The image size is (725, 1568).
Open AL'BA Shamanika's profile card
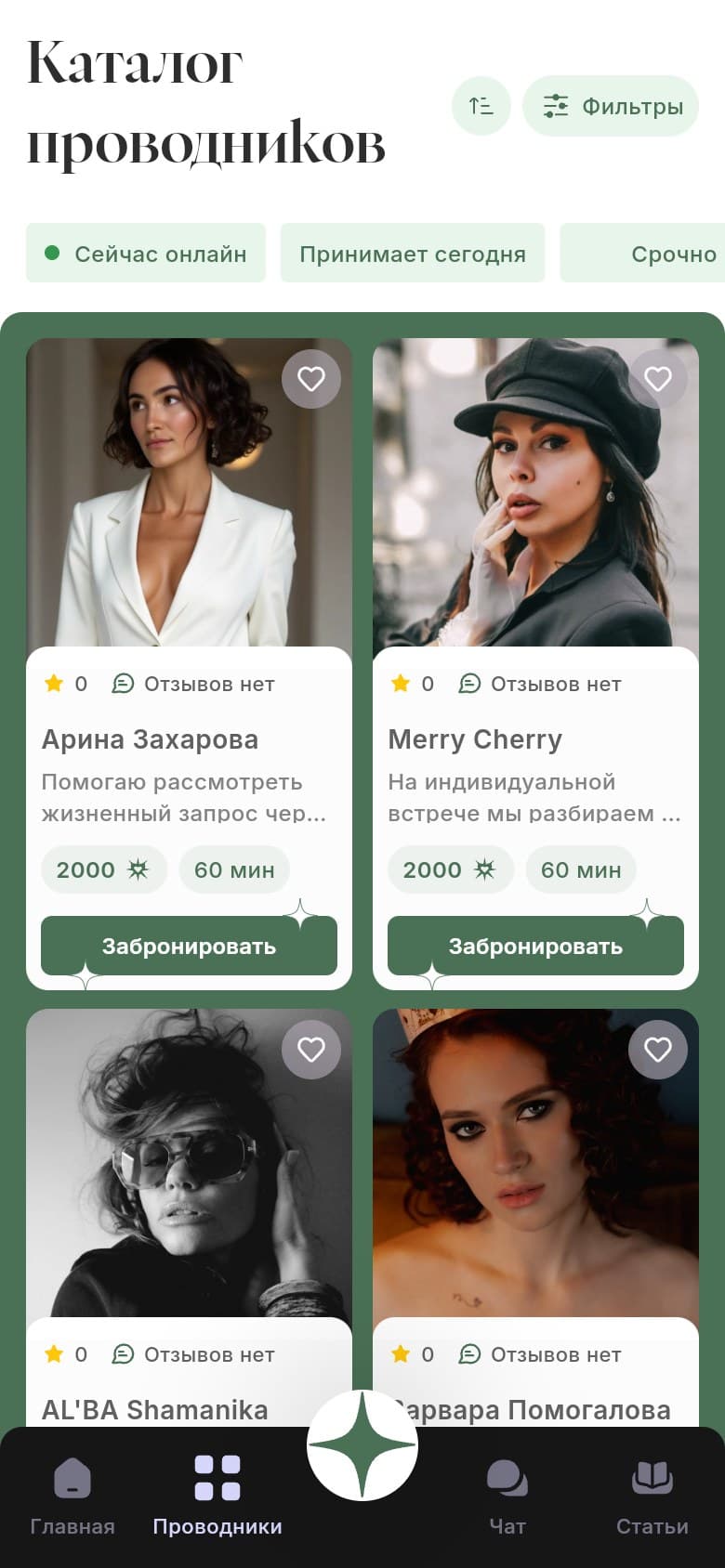point(189,1218)
